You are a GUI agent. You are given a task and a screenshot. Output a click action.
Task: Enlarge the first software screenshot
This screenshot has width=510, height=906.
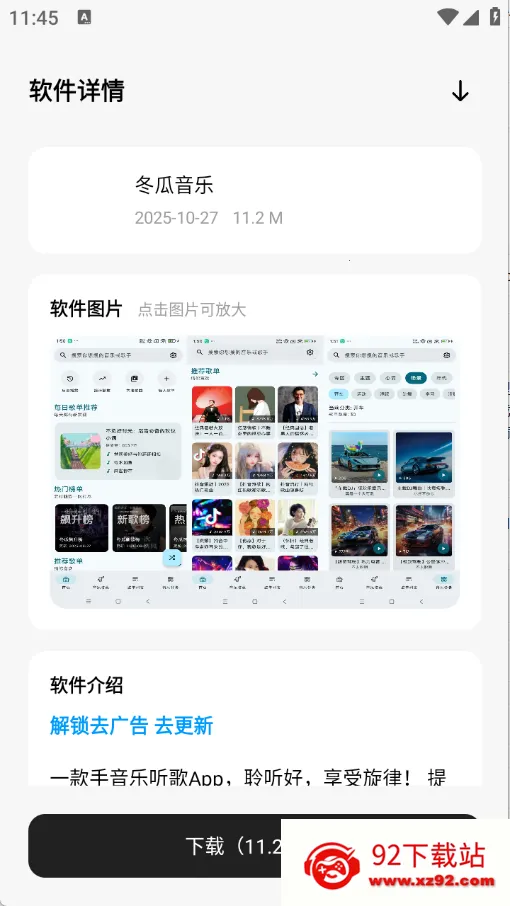(118, 471)
